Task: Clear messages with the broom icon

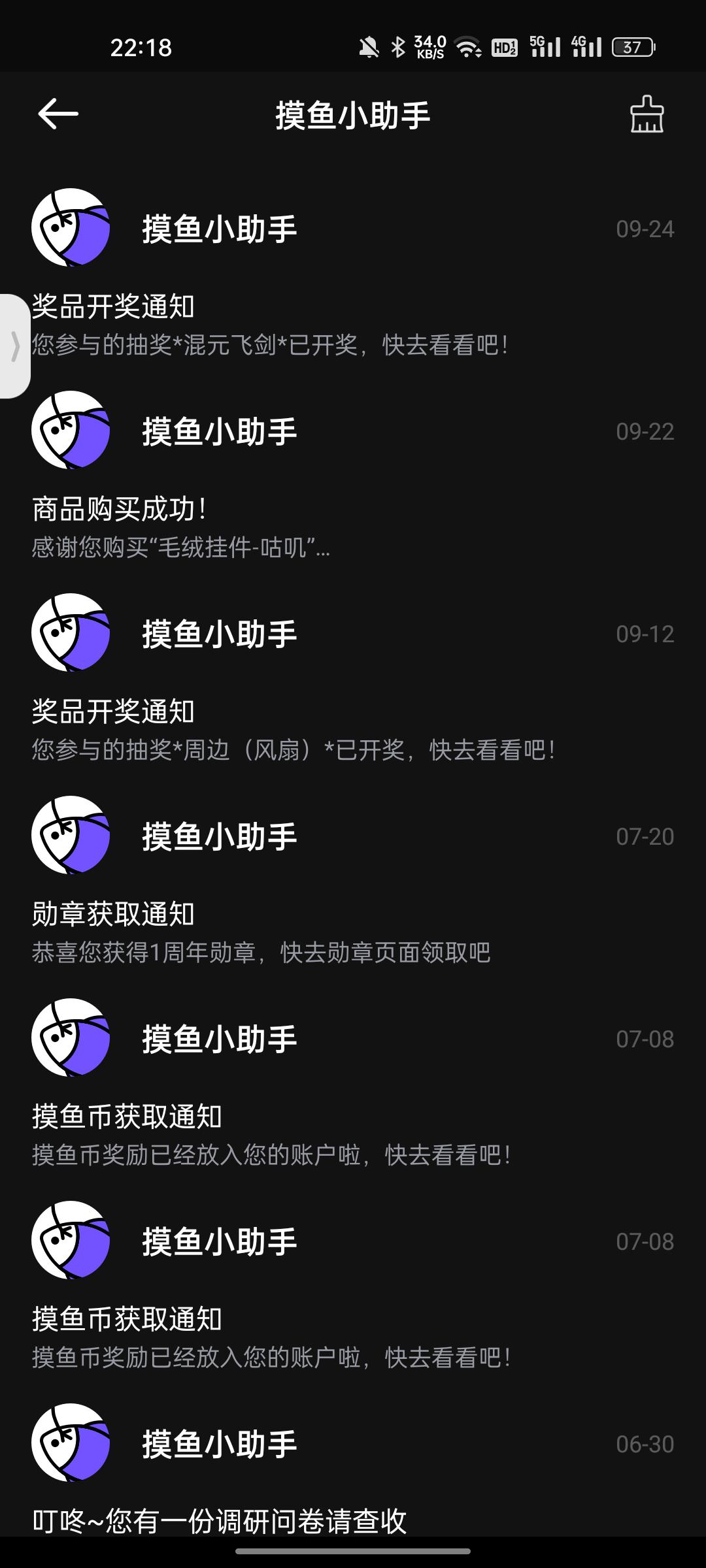Action: tap(647, 114)
